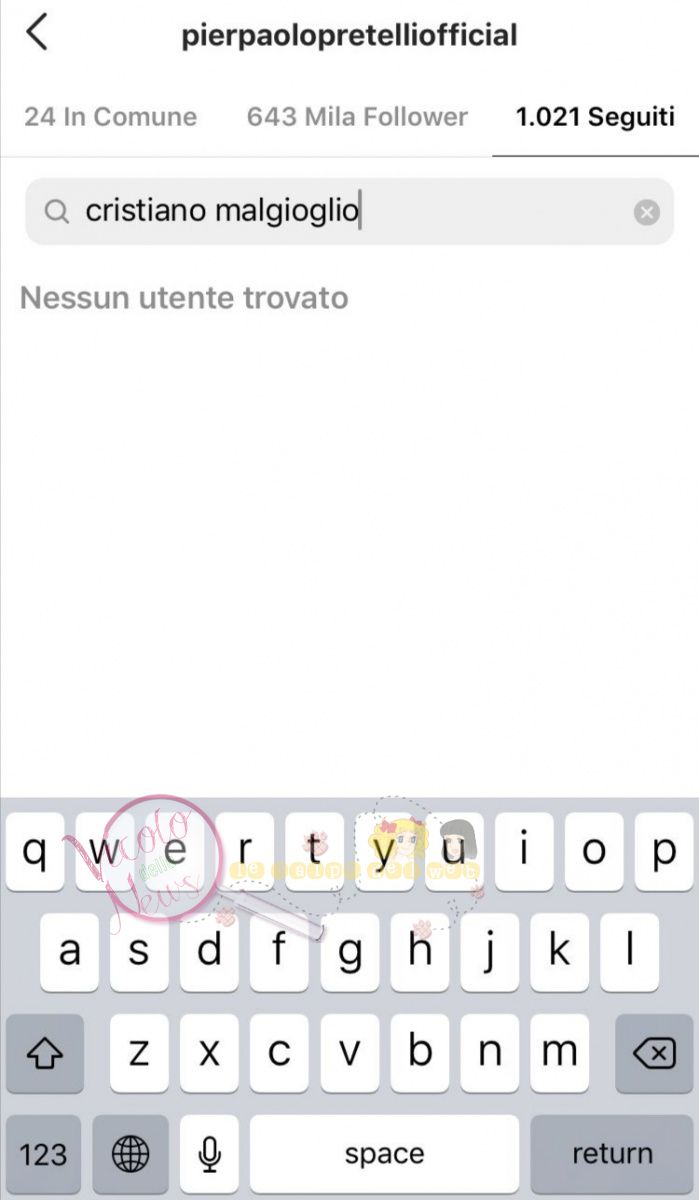Switch keyboard to 123 numbers layout

[43, 1155]
